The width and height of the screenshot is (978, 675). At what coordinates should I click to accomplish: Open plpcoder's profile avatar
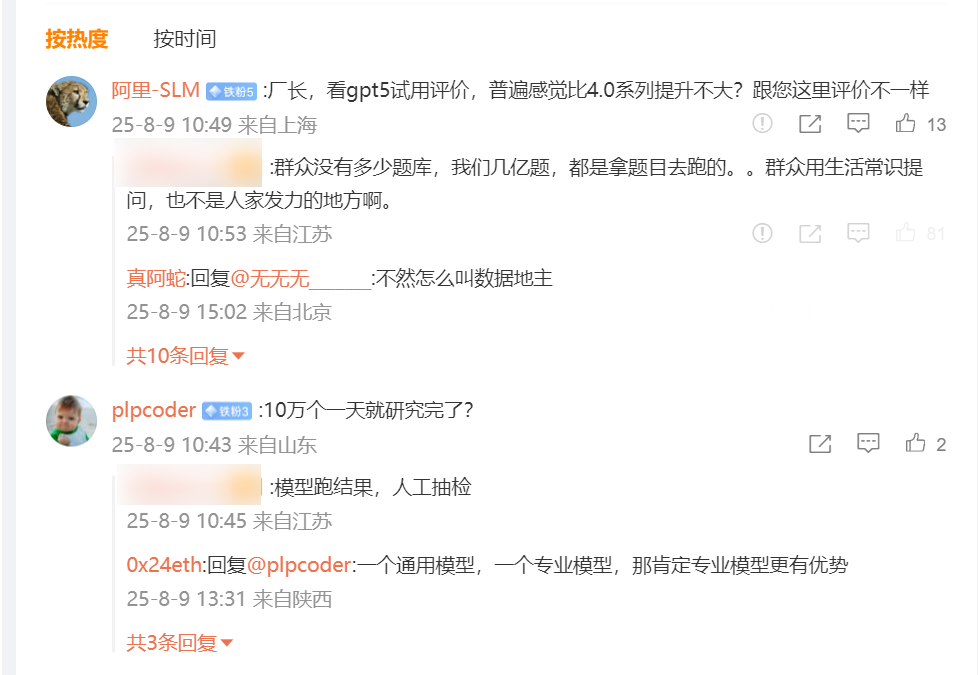[x=72, y=421]
